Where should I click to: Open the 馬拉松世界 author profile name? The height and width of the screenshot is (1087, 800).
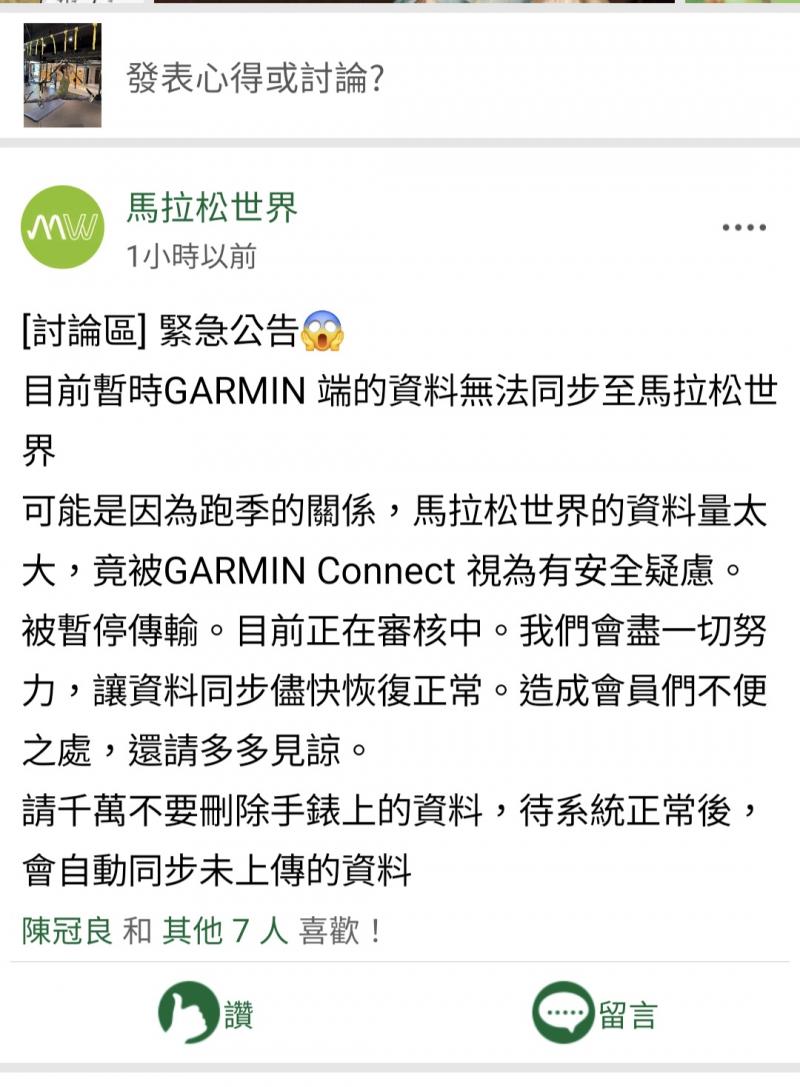click(x=212, y=207)
